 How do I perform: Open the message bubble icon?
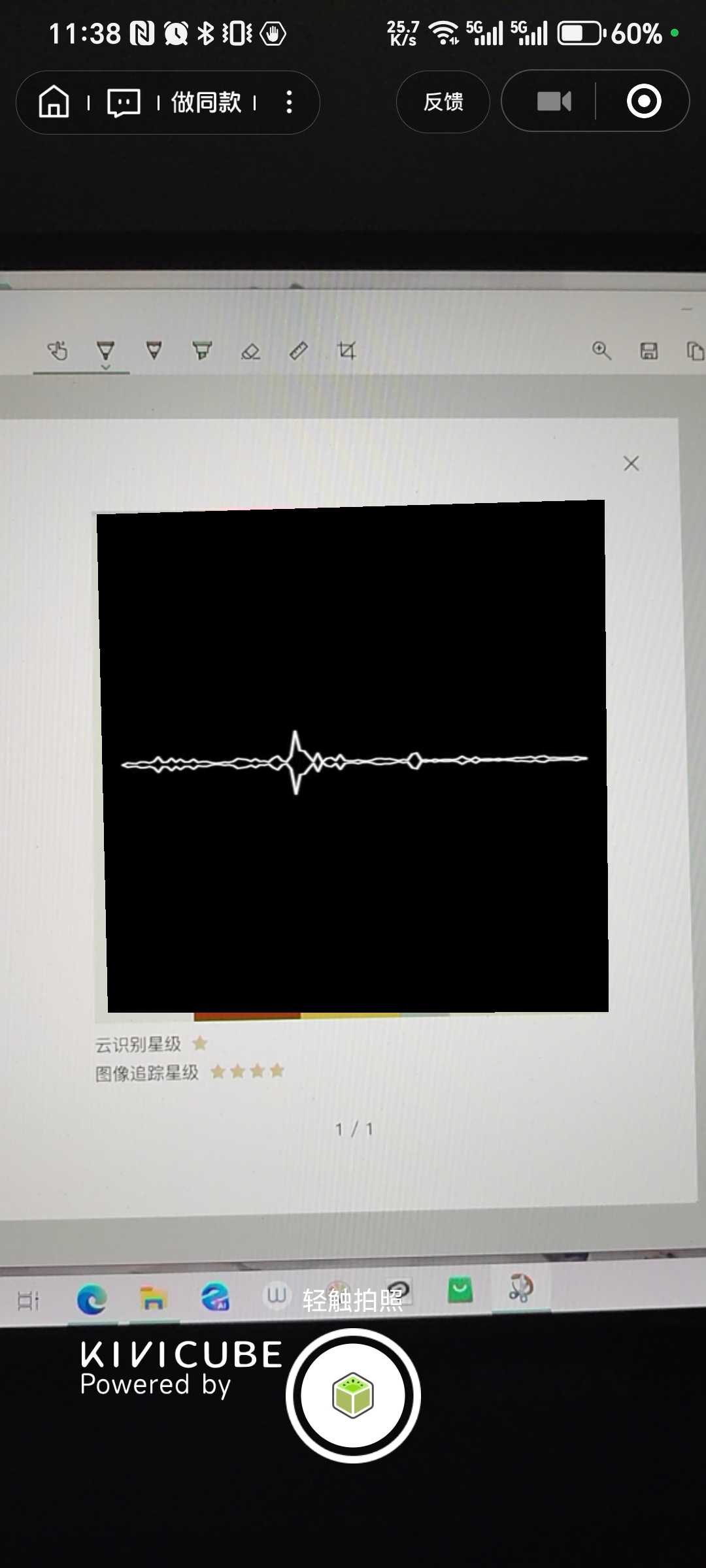tap(124, 103)
